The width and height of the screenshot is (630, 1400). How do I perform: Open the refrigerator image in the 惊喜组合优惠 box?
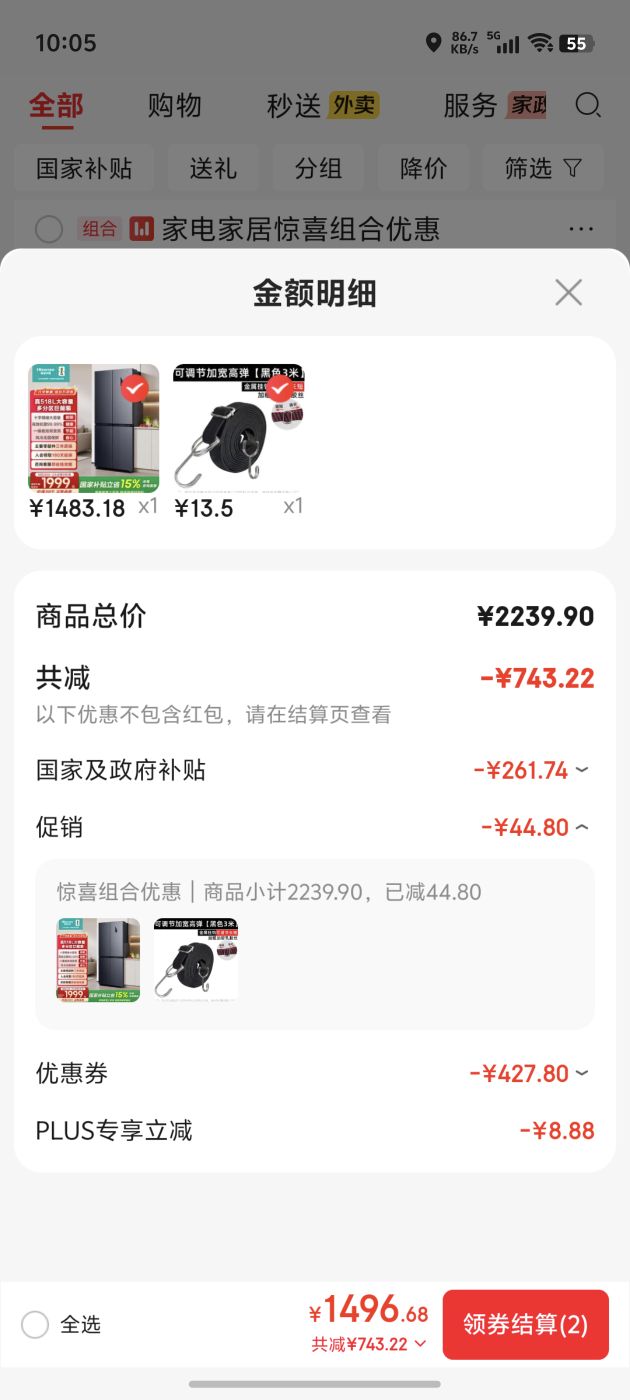coord(98,960)
